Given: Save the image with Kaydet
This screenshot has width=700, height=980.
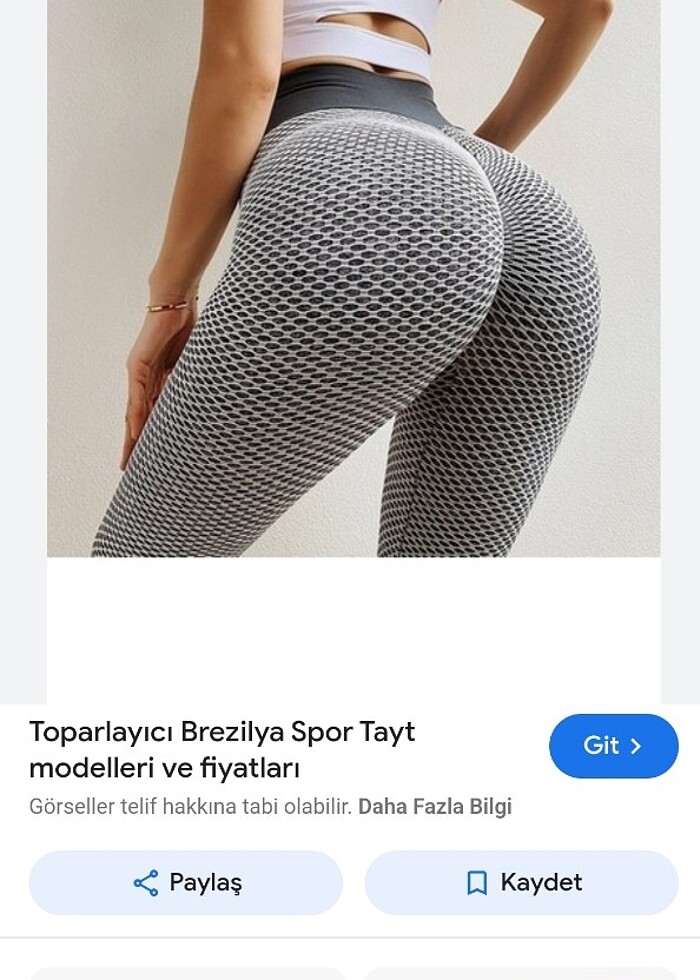Looking at the screenshot, I should pos(521,883).
